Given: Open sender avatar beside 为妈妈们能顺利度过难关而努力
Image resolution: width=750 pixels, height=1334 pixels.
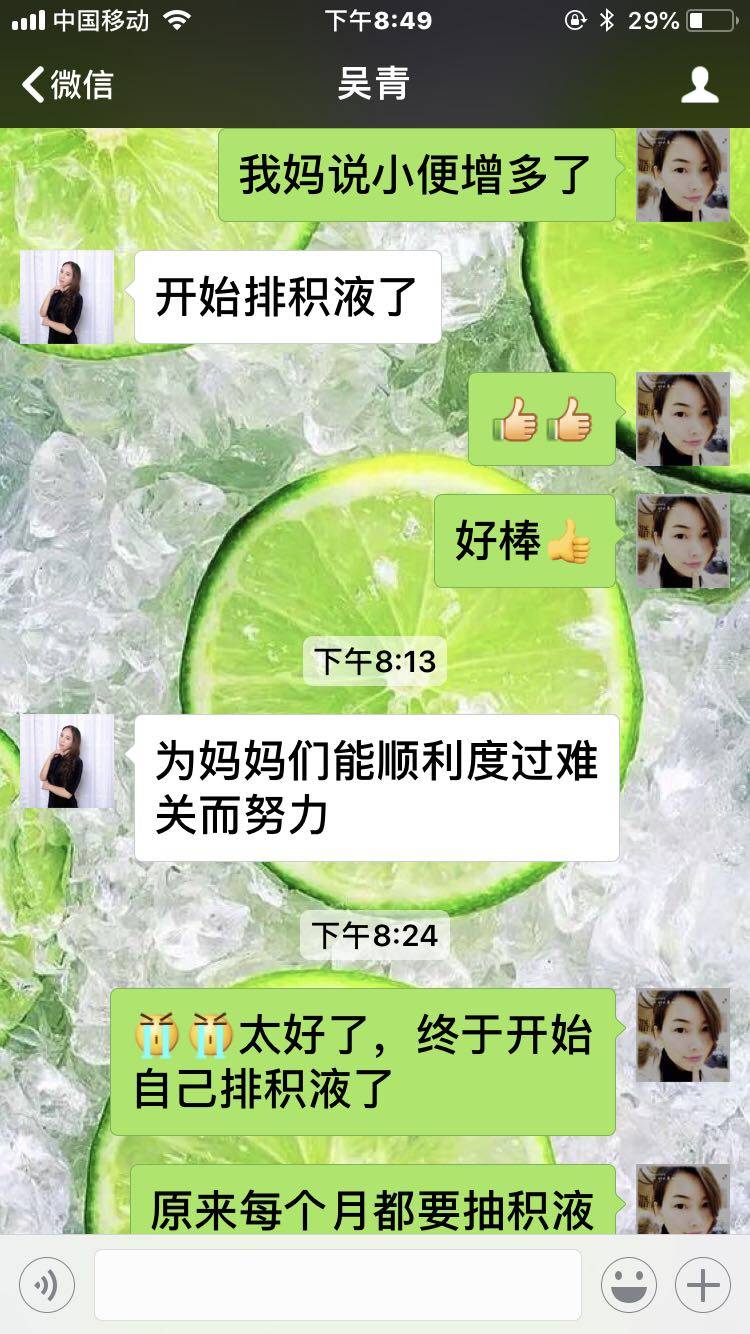Looking at the screenshot, I should pos(67,761).
